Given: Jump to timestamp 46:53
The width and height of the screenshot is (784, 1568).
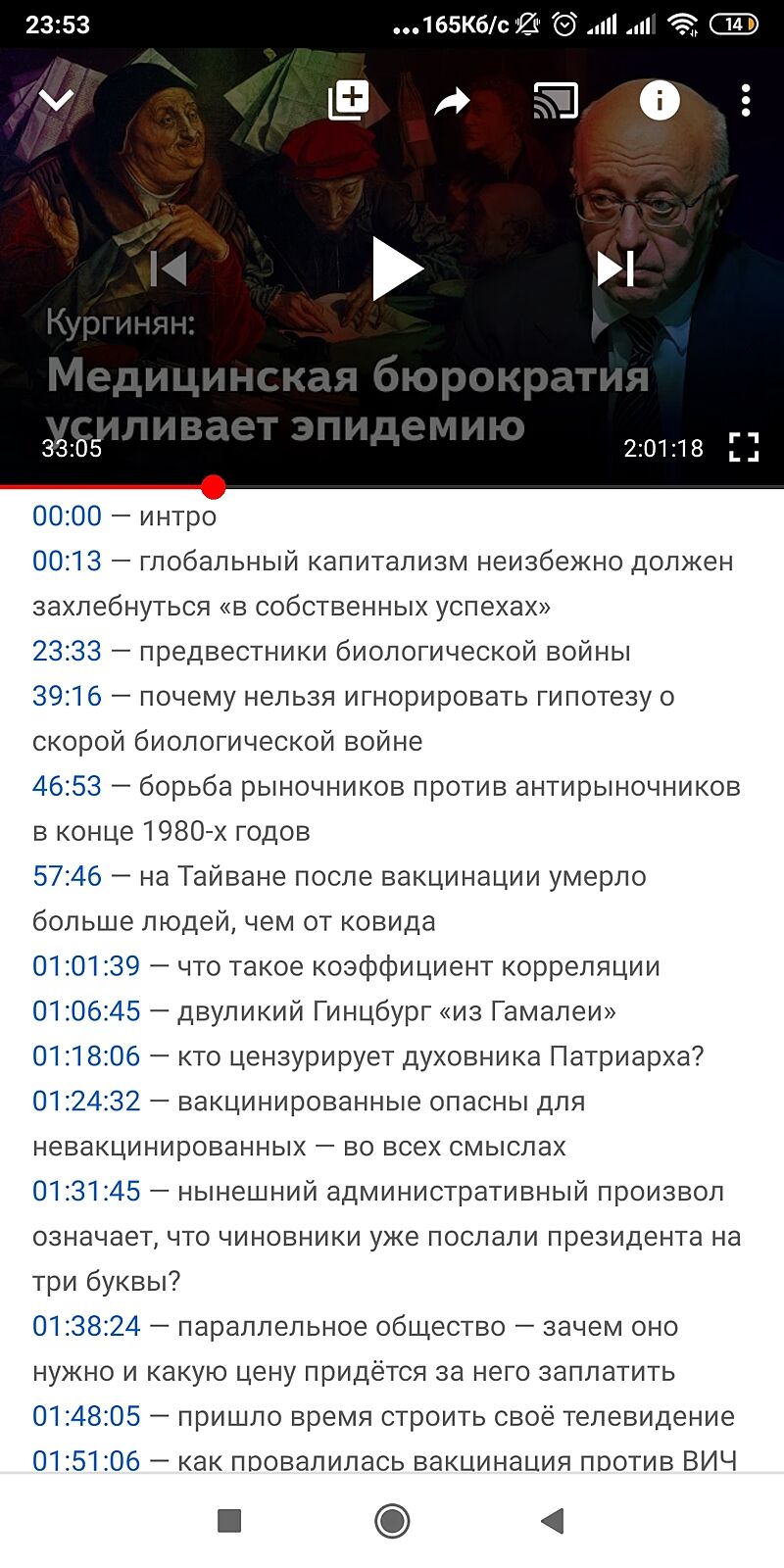Looking at the screenshot, I should pos(67,786).
